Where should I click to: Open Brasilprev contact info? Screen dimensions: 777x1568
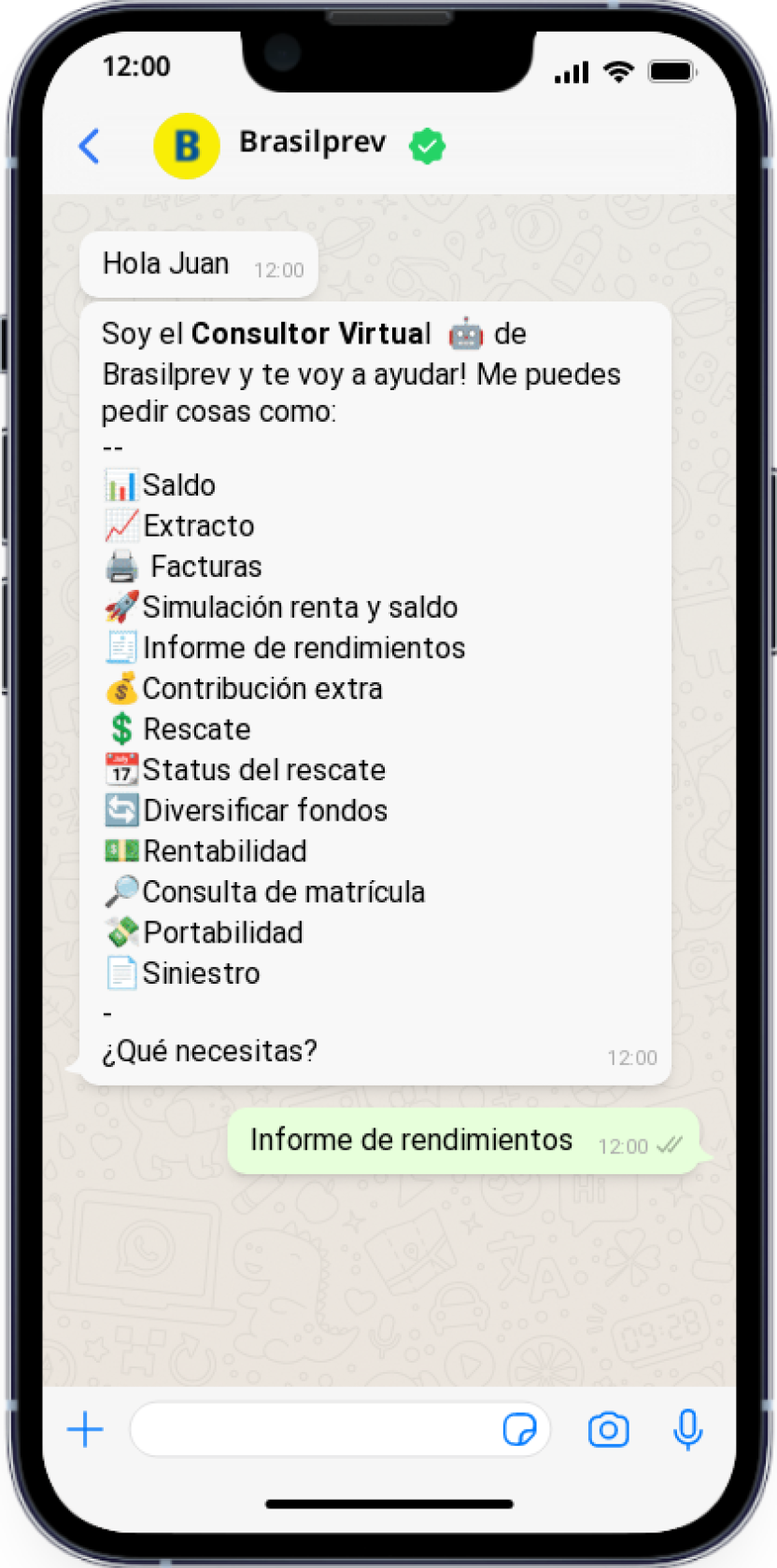(312, 143)
